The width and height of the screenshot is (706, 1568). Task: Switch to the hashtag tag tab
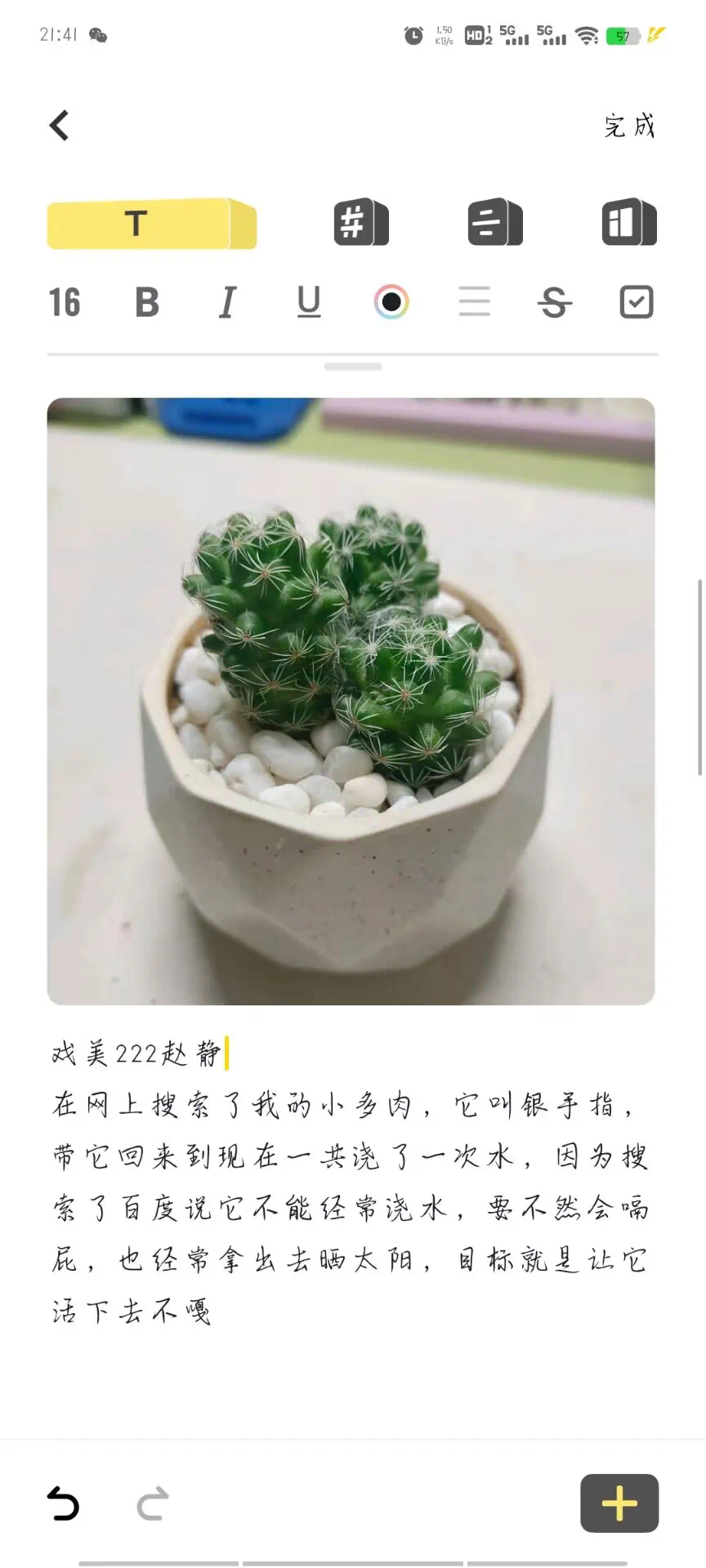(x=360, y=223)
